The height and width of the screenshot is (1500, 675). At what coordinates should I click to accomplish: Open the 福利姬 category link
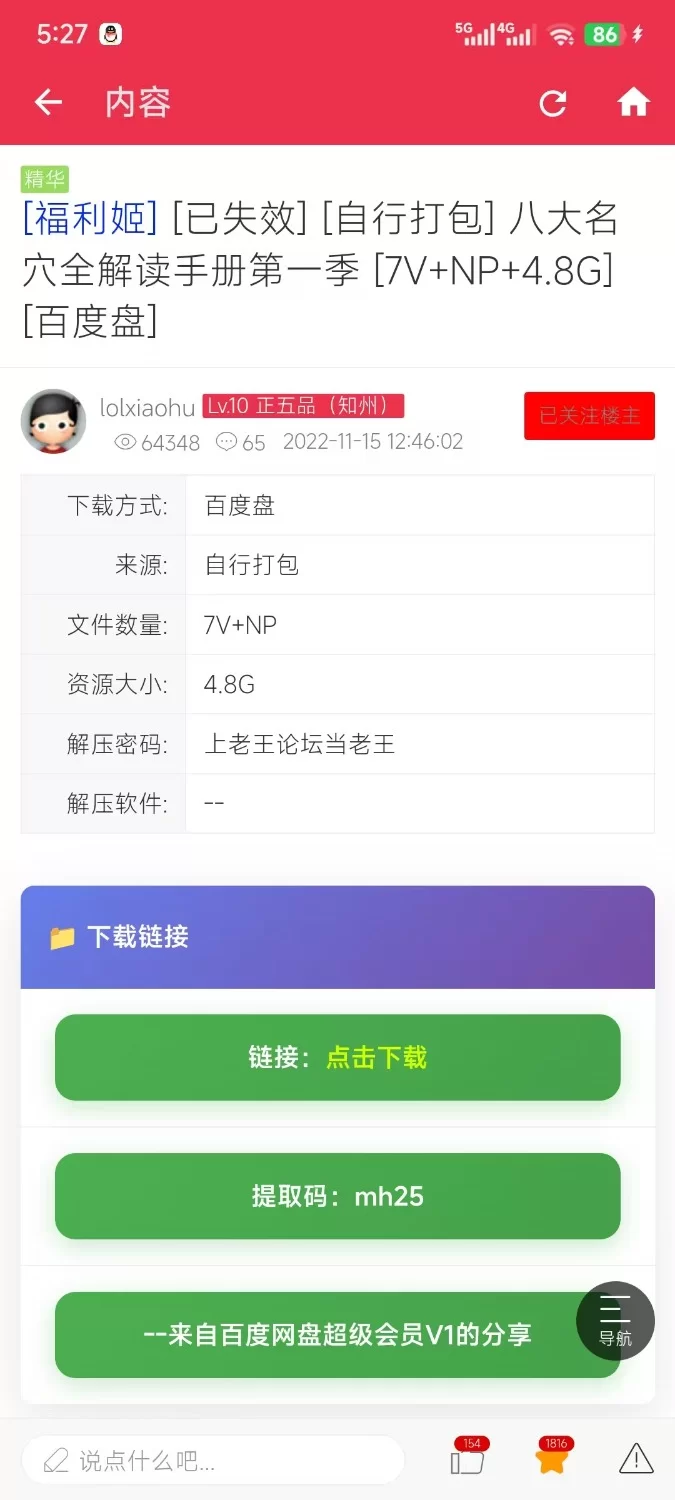[x=90, y=217]
